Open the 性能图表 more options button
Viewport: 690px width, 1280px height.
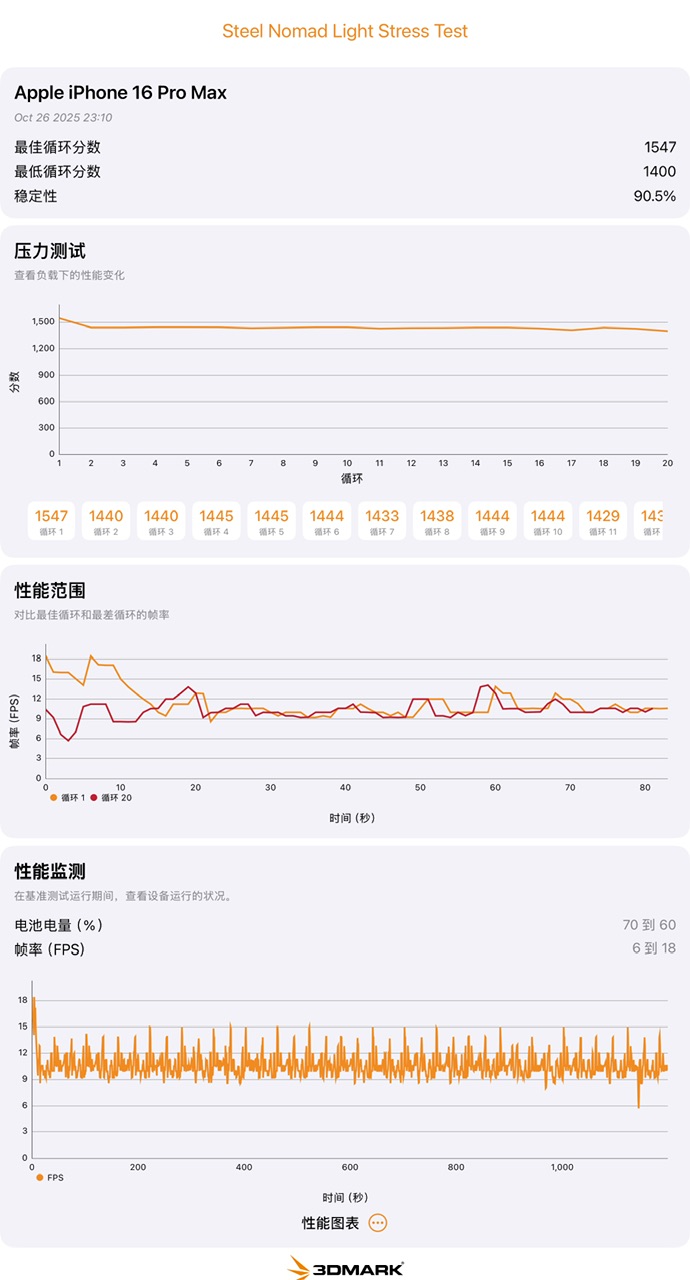[x=377, y=1222]
